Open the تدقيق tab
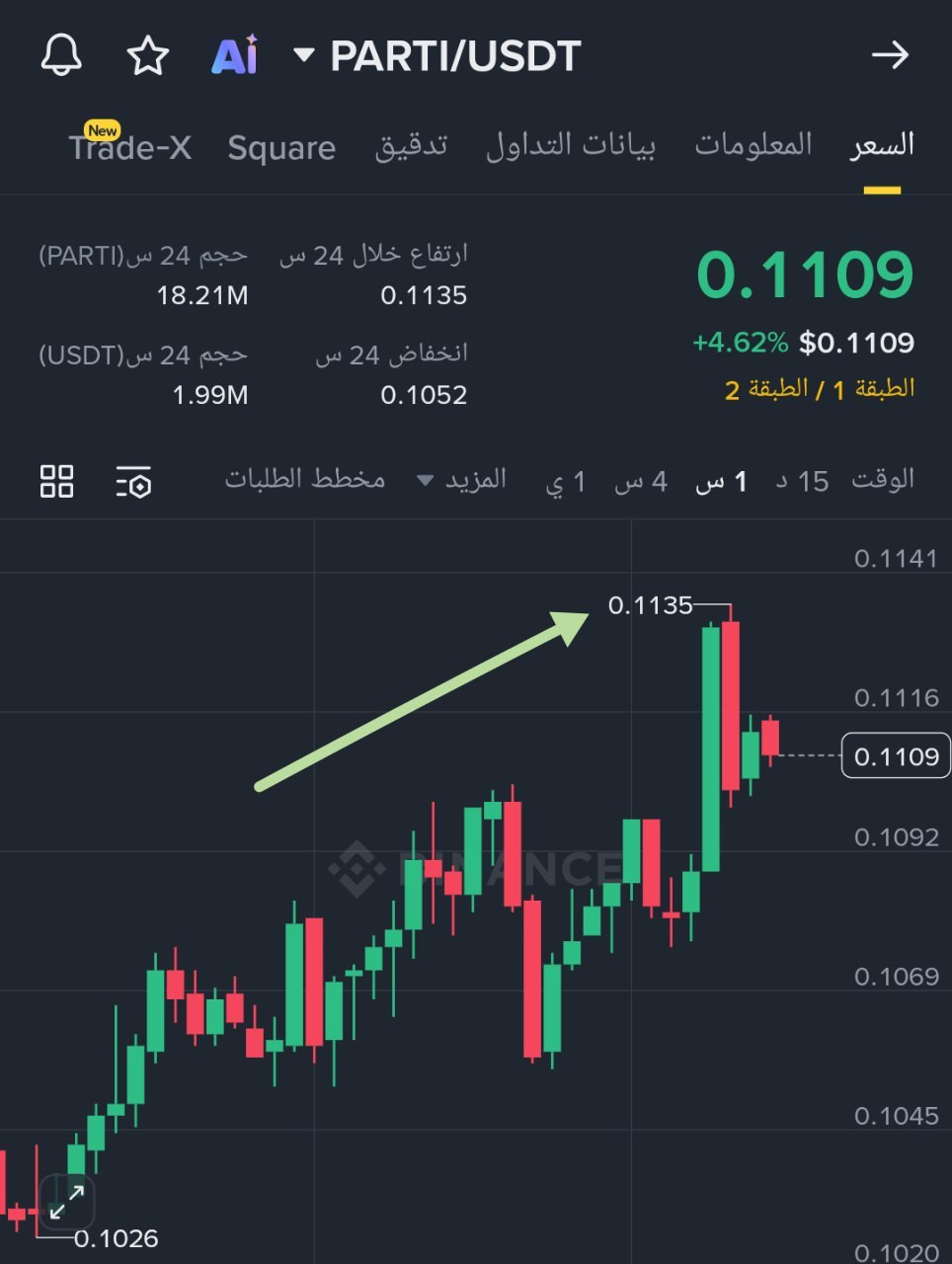The height and width of the screenshot is (1264, 952). click(x=411, y=146)
